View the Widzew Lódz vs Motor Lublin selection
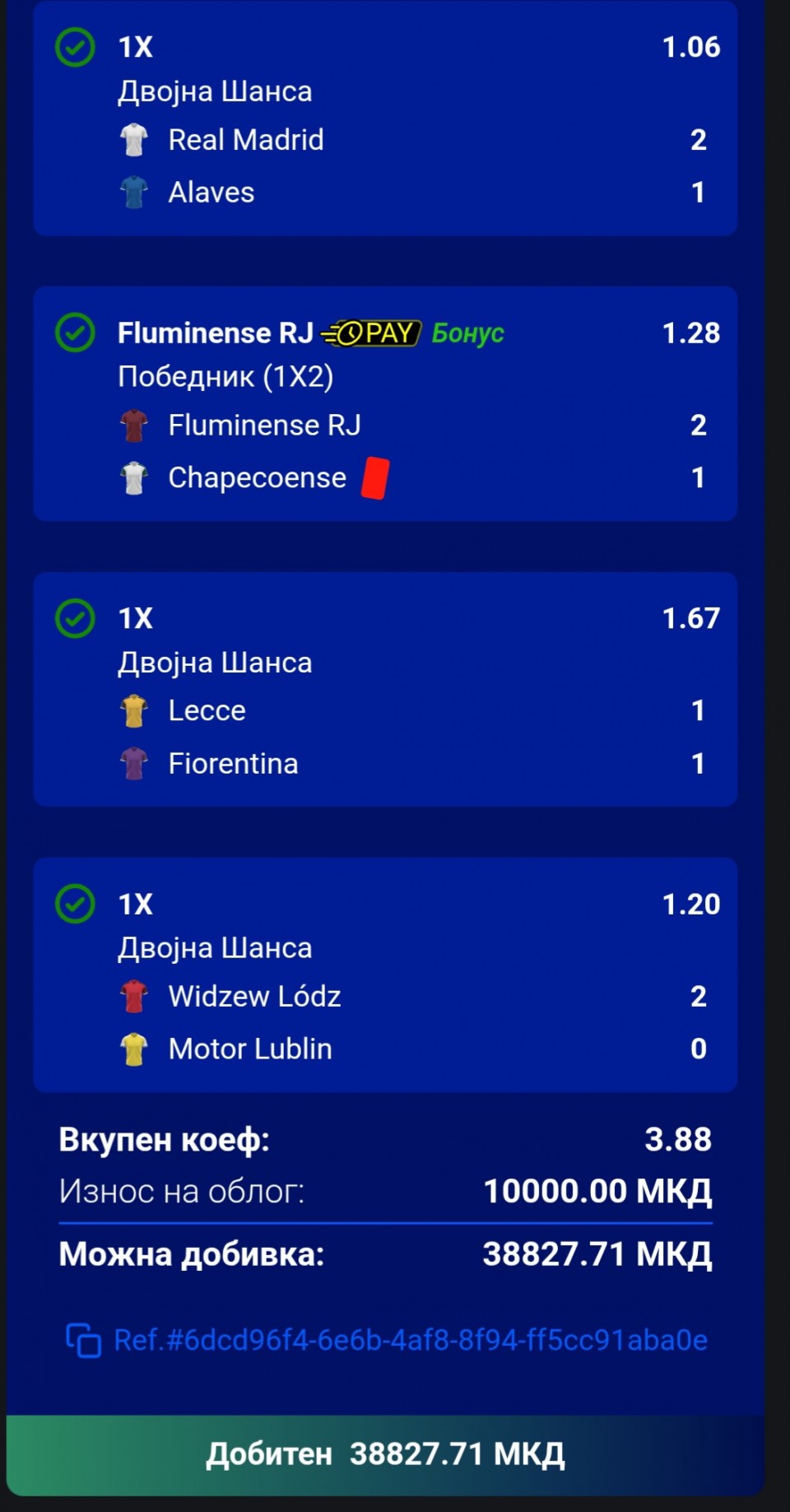The height and width of the screenshot is (1512, 790). [384, 975]
